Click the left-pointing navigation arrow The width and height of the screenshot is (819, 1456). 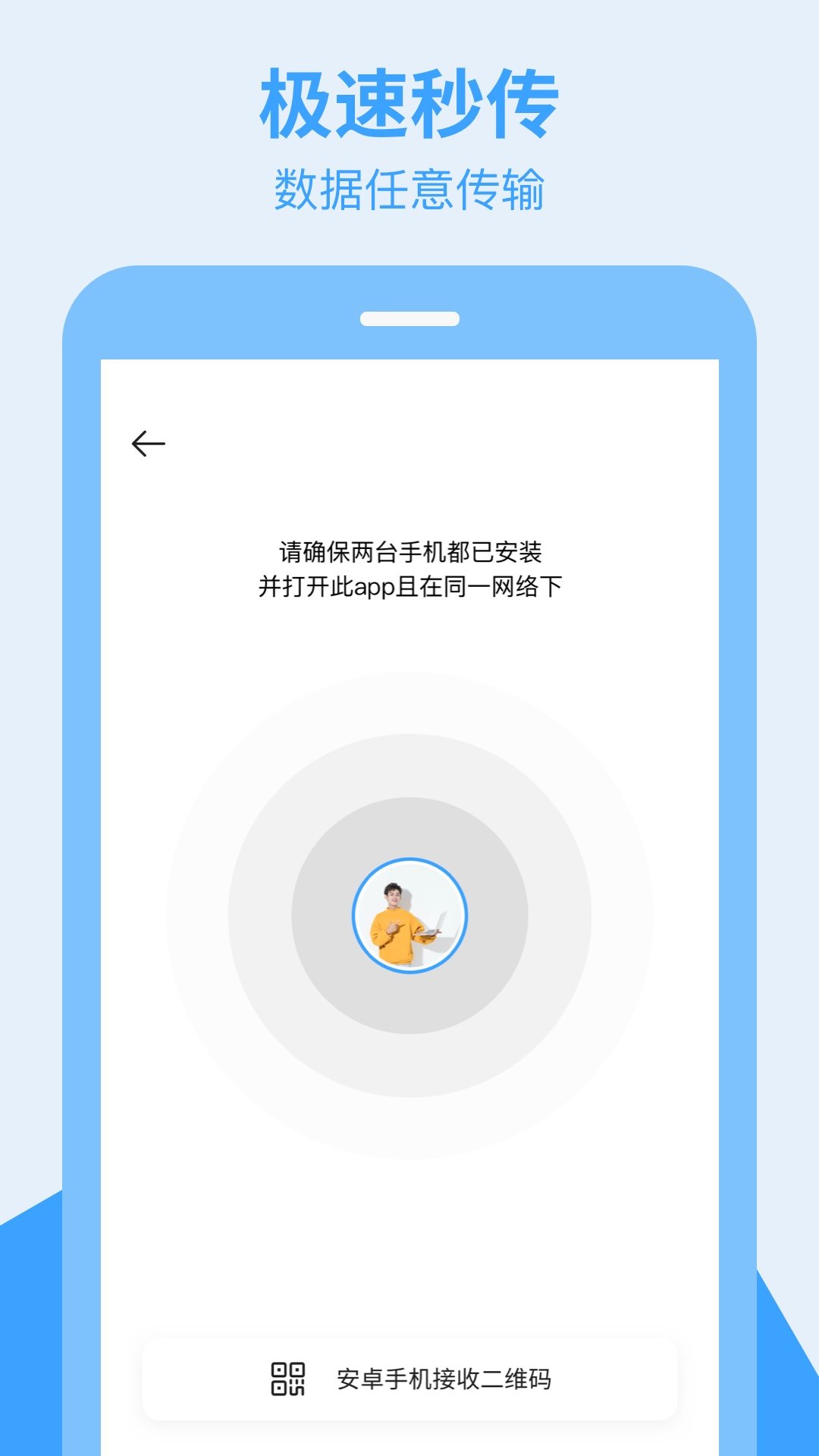pos(149,443)
